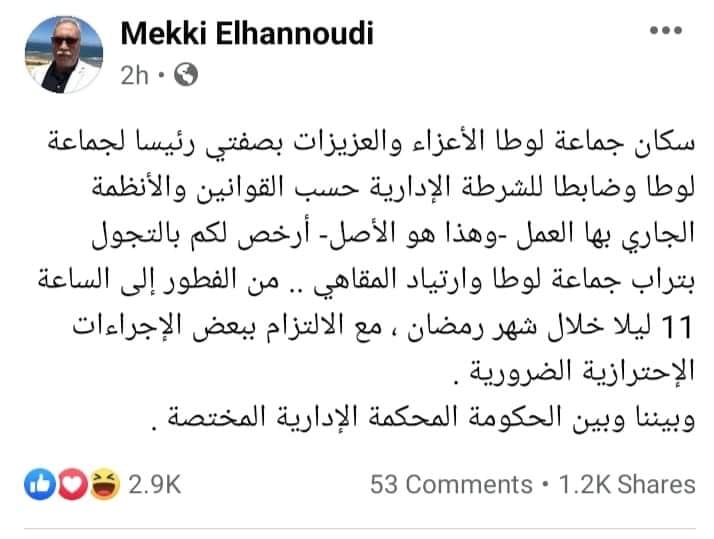Open Mekki Elhannoudi's profile picture
714x539 pixels.
click(x=62, y=54)
